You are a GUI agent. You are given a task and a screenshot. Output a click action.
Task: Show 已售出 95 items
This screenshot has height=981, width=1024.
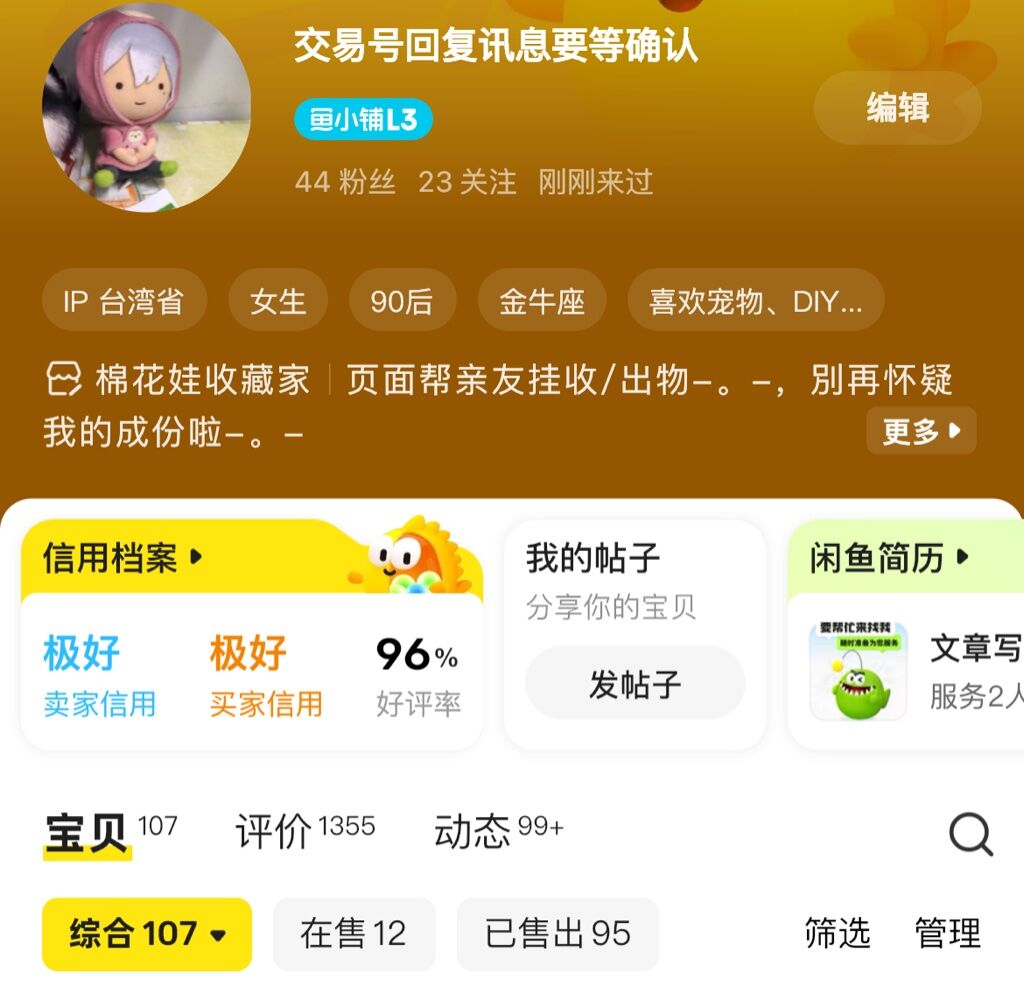tap(558, 934)
